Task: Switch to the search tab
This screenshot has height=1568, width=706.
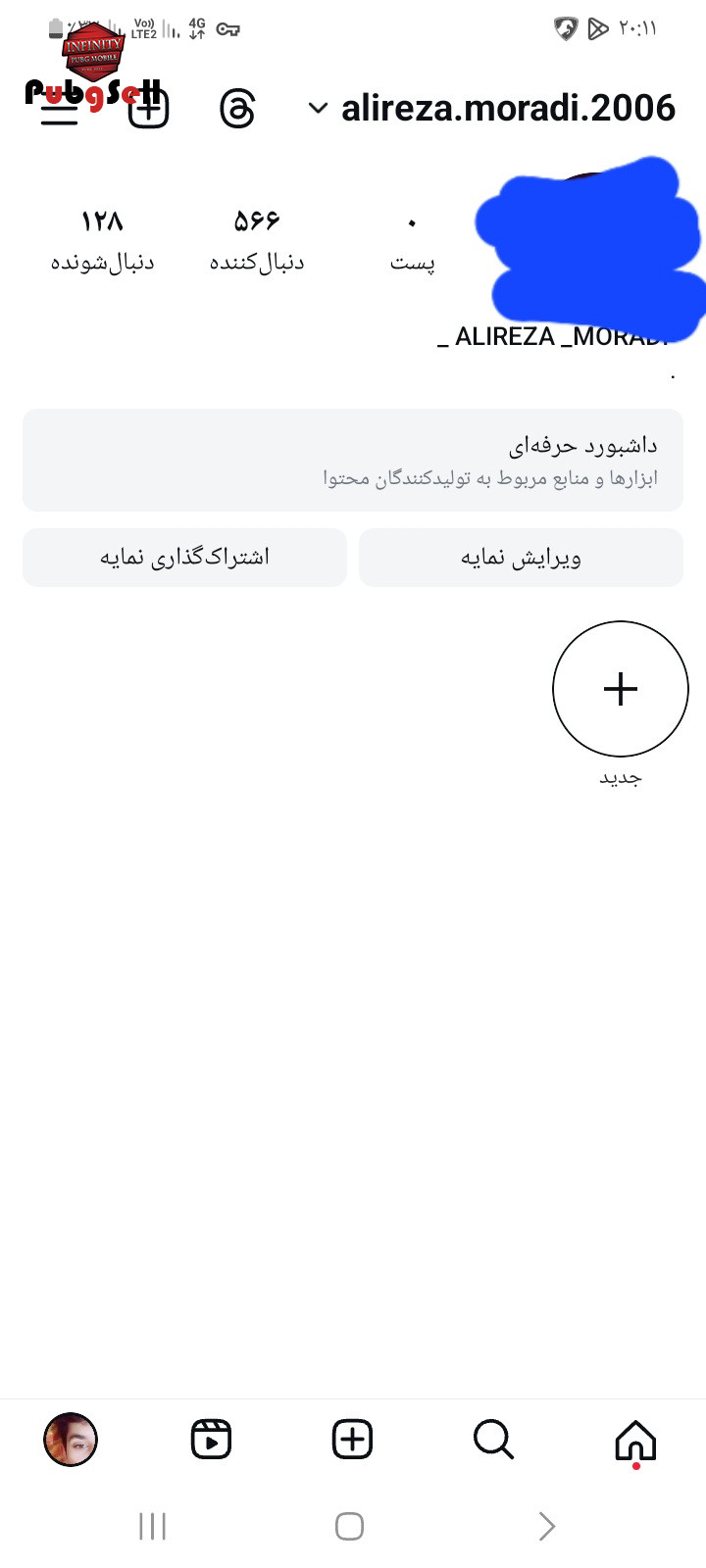Action: click(493, 1440)
